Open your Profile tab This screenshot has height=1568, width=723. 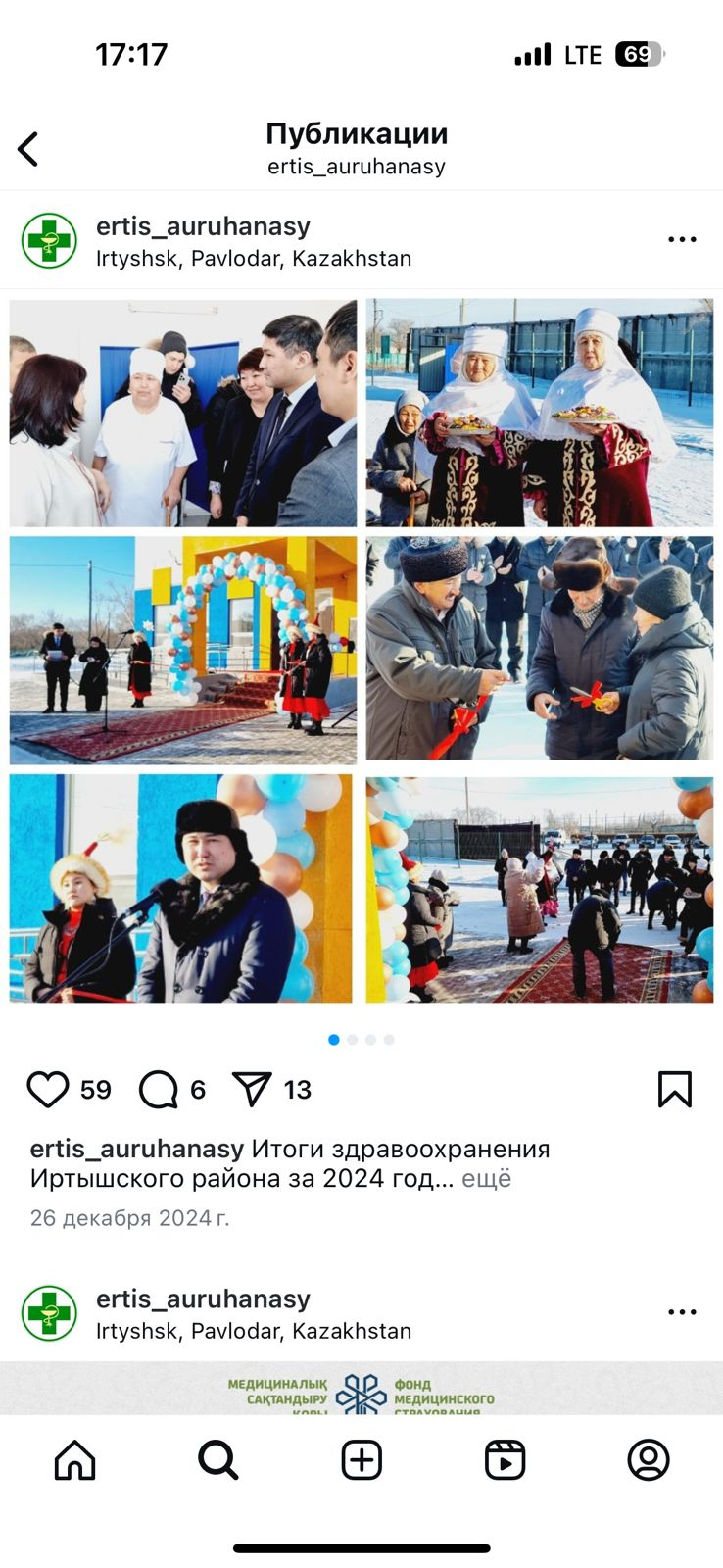coord(648,1460)
